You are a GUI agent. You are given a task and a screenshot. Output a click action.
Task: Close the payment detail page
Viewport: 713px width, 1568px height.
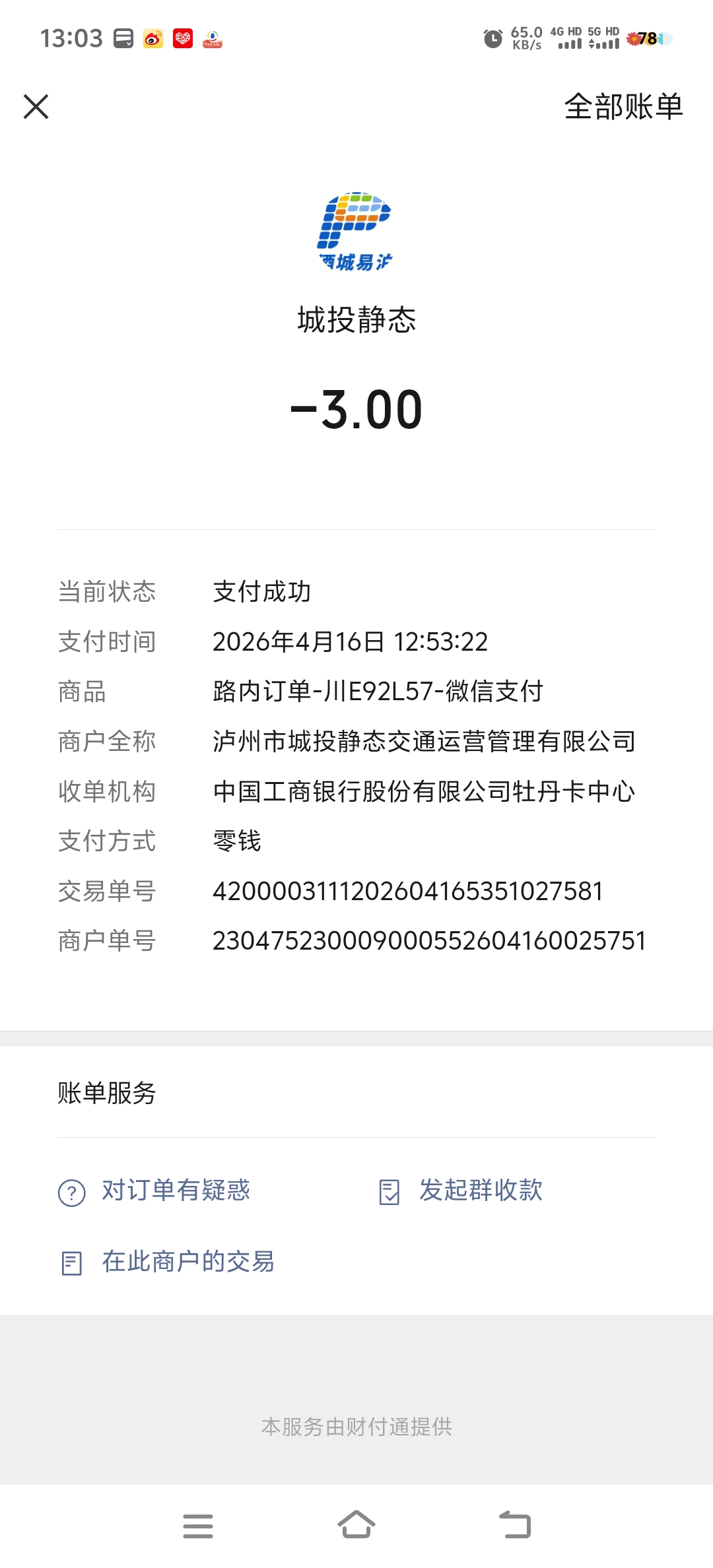36,106
